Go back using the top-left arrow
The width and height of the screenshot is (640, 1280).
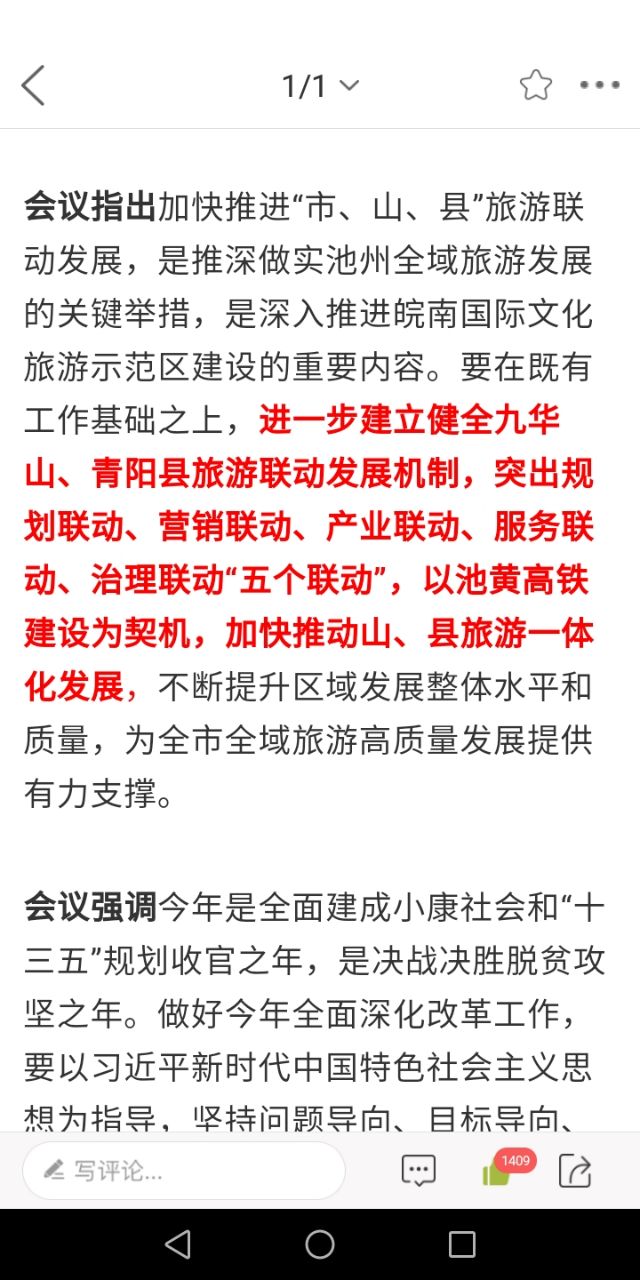34,86
